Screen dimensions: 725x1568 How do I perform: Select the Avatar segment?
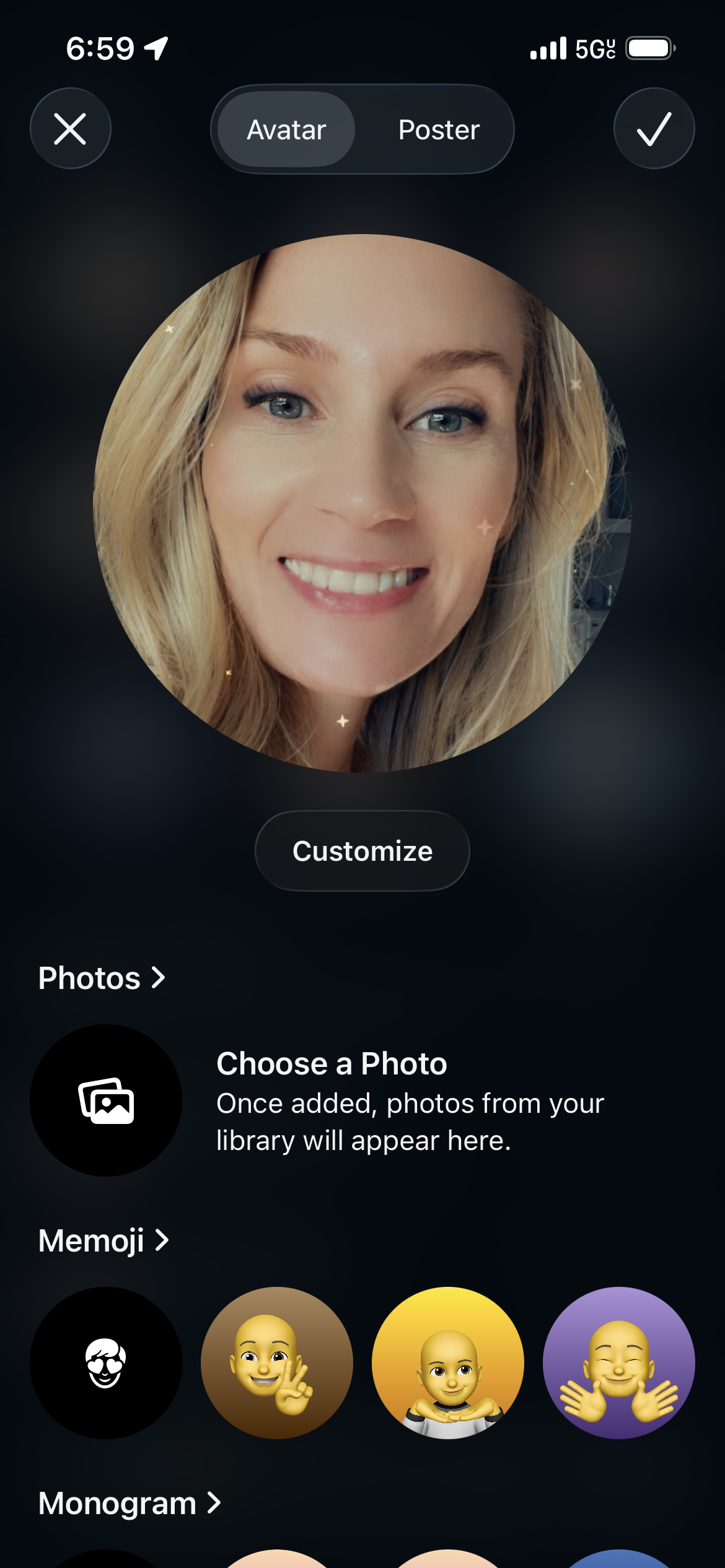click(x=286, y=130)
